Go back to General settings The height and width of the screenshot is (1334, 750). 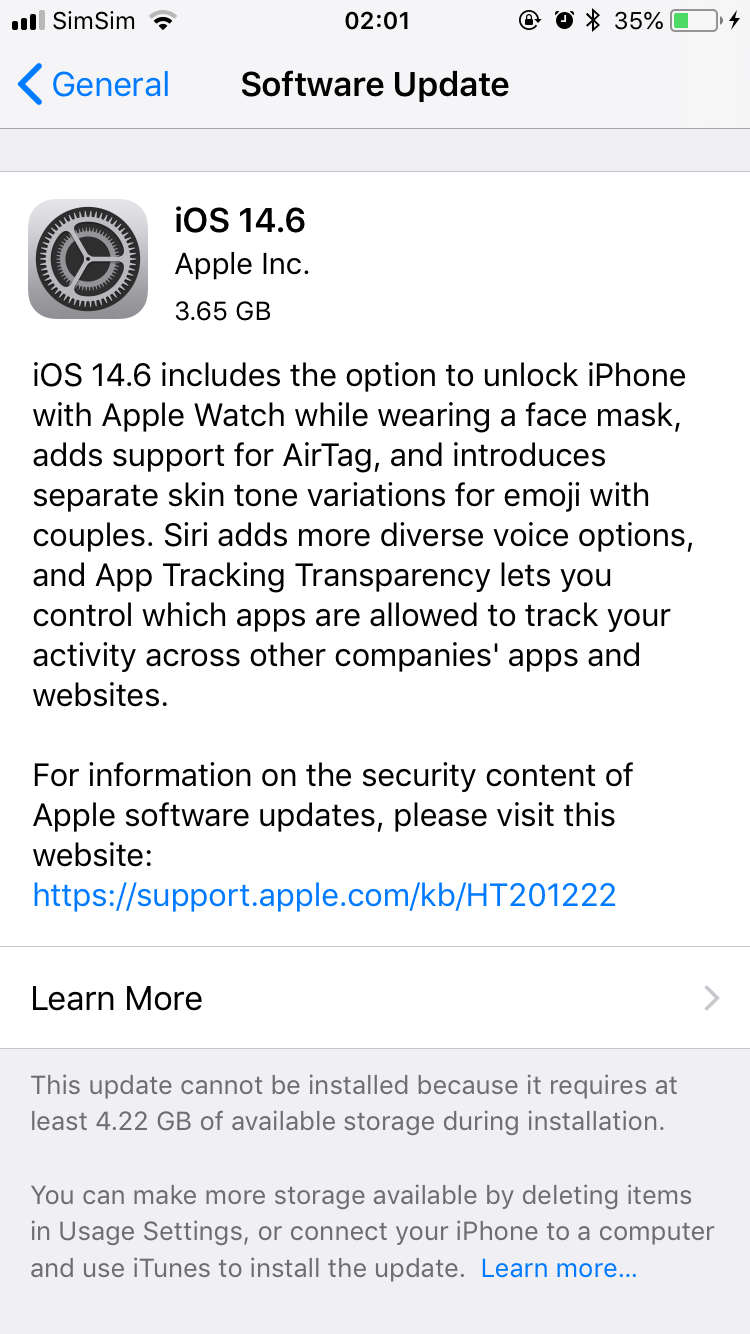click(x=94, y=85)
